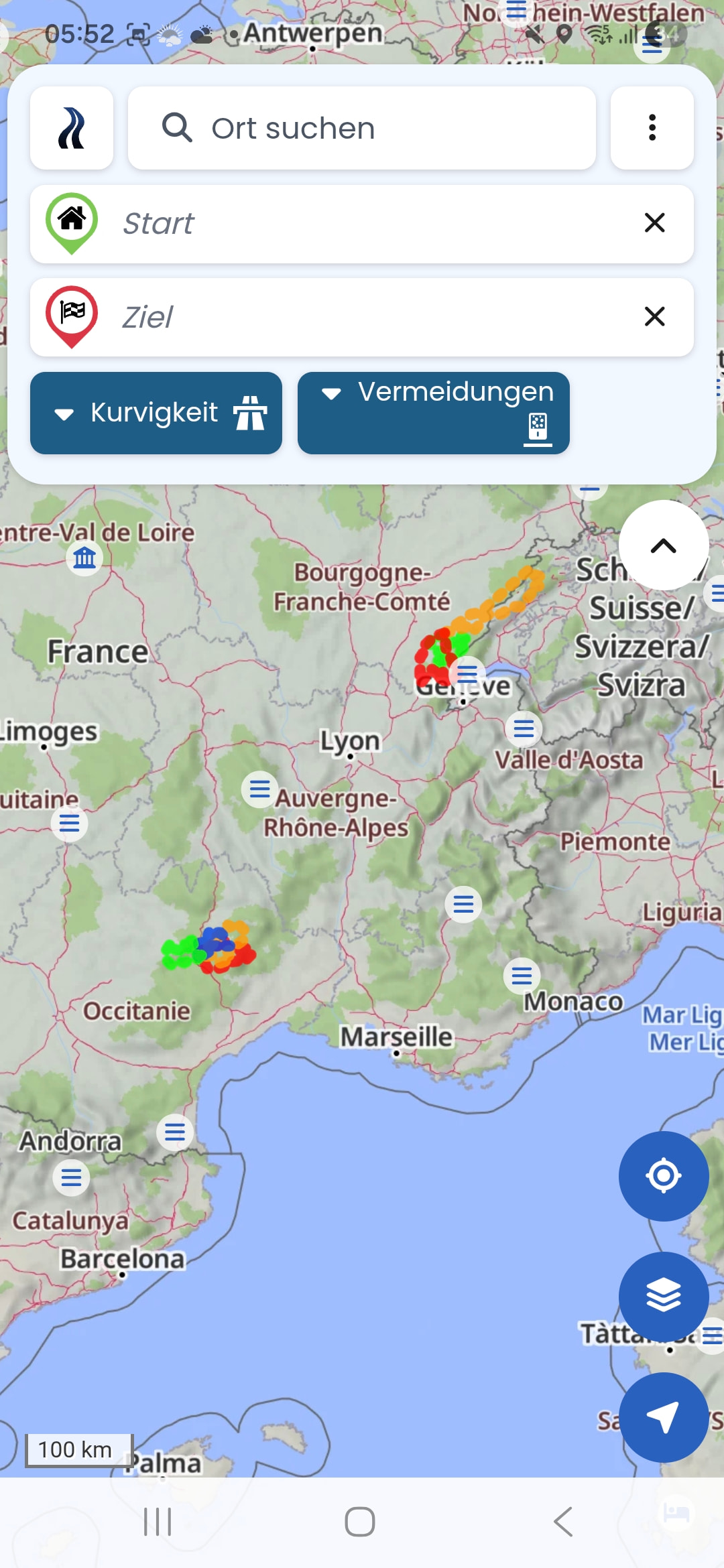Center map on my location
This screenshot has height=1568, width=724.
(663, 1175)
